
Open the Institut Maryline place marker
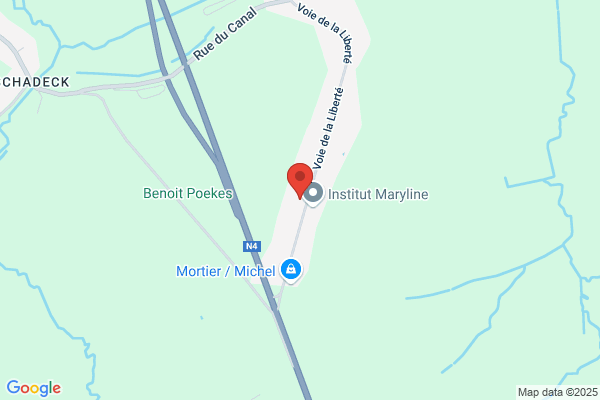pos(313,194)
